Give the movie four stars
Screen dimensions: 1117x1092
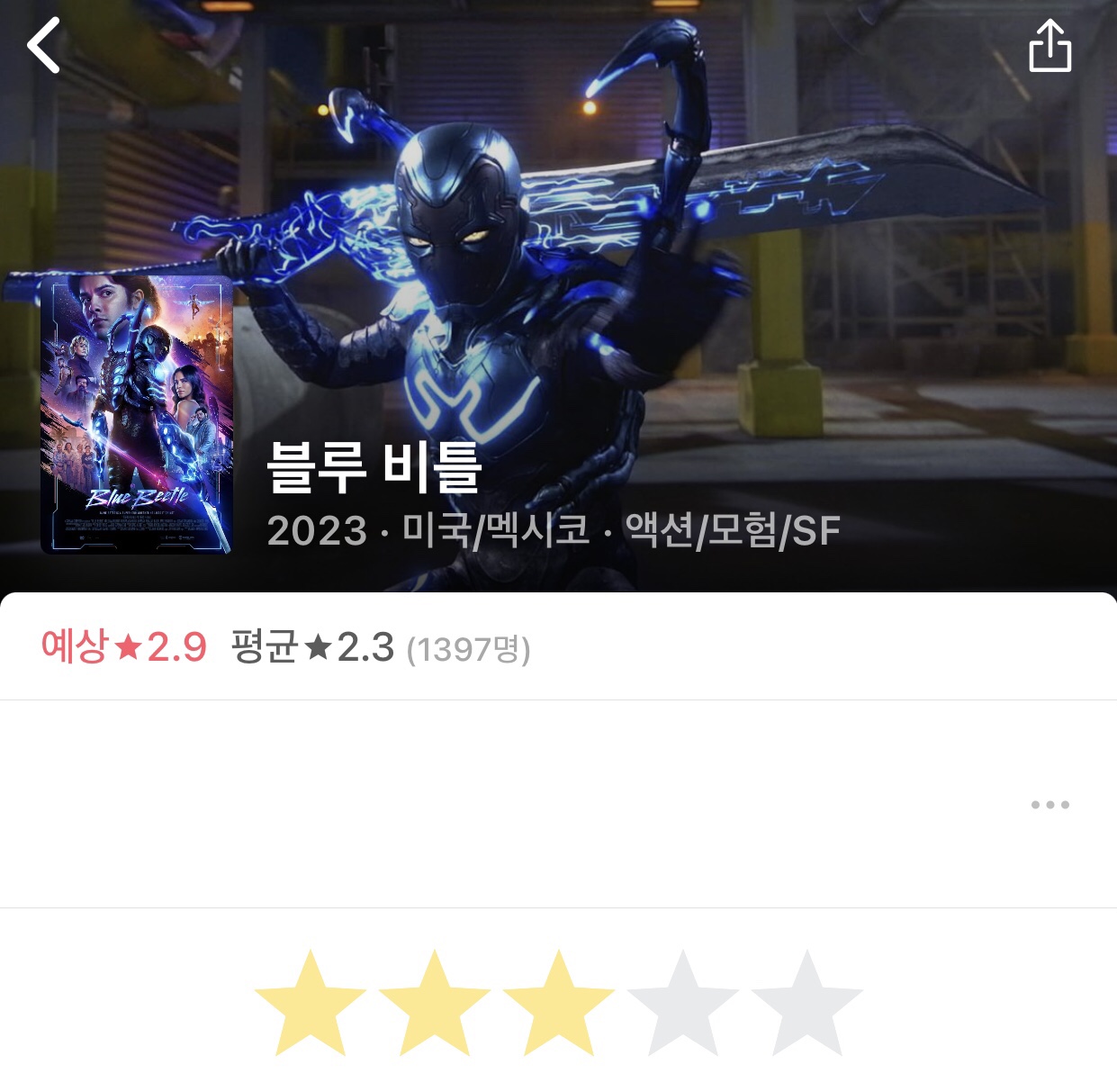[x=683, y=1004]
